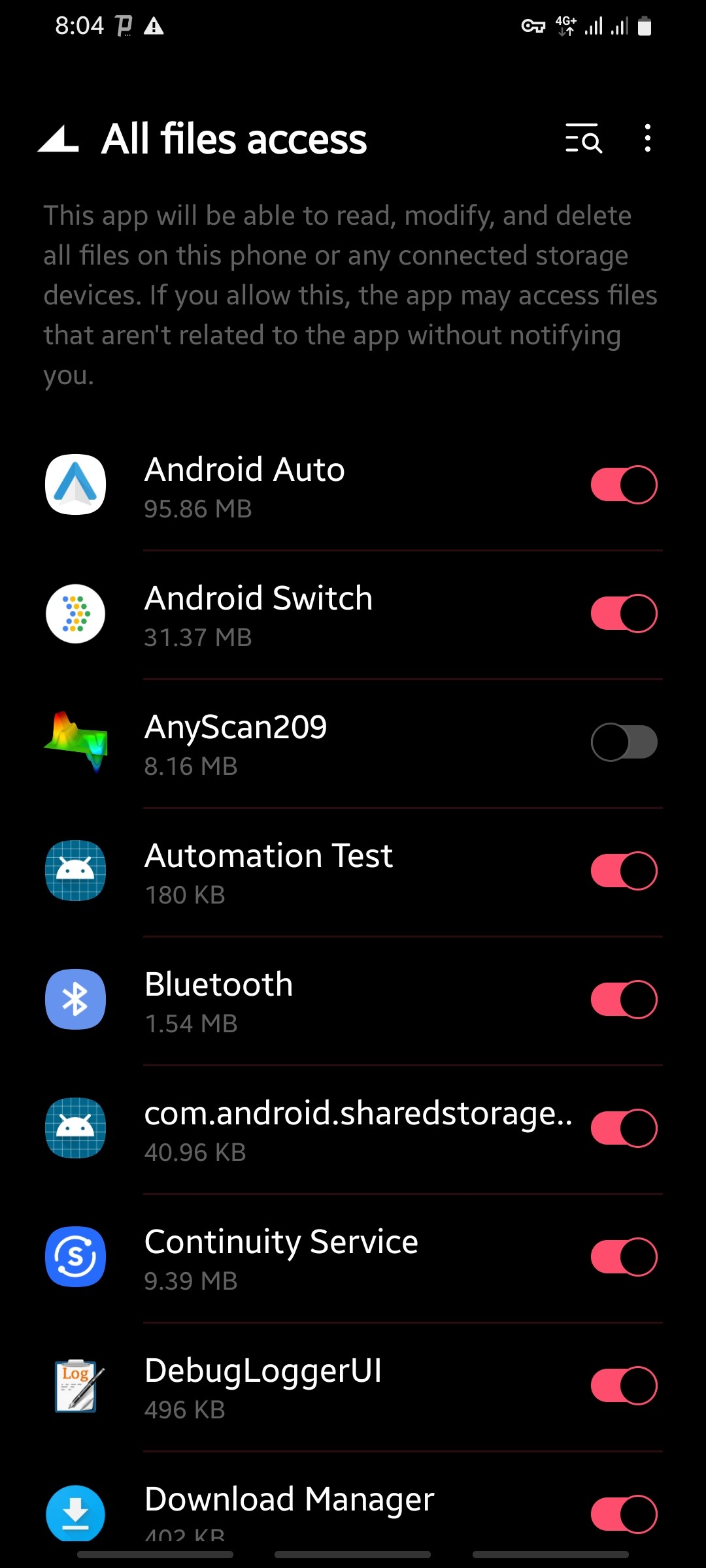Open the search apps icon
The height and width of the screenshot is (1568, 706).
tap(583, 139)
